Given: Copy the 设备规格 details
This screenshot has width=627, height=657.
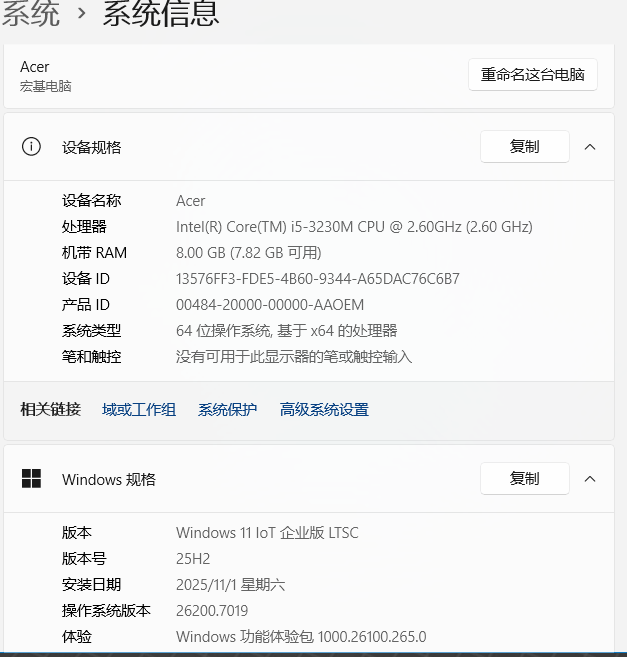Looking at the screenshot, I should coord(524,147).
